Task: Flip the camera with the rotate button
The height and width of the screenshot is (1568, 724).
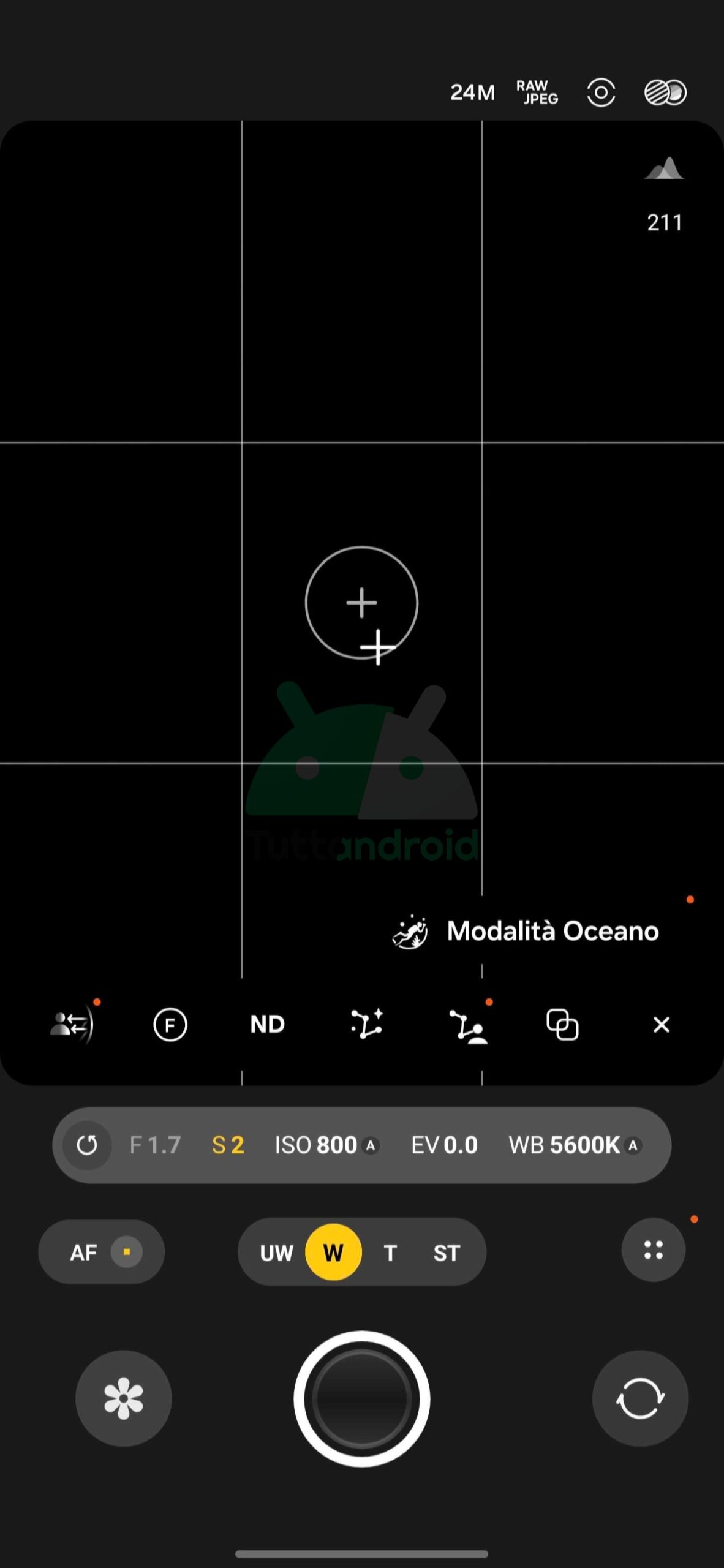Action: pos(640,1399)
